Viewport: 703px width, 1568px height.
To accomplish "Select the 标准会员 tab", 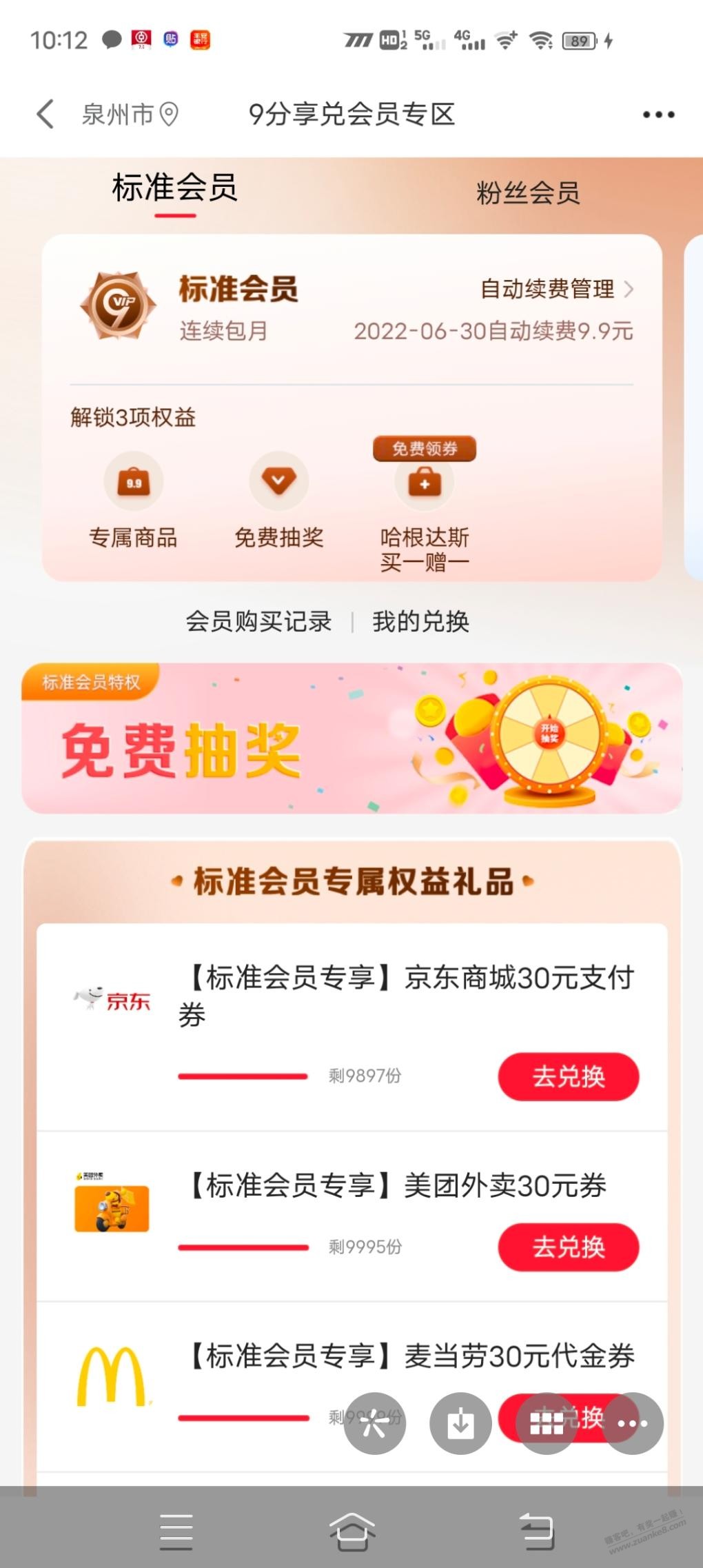I will [175, 188].
